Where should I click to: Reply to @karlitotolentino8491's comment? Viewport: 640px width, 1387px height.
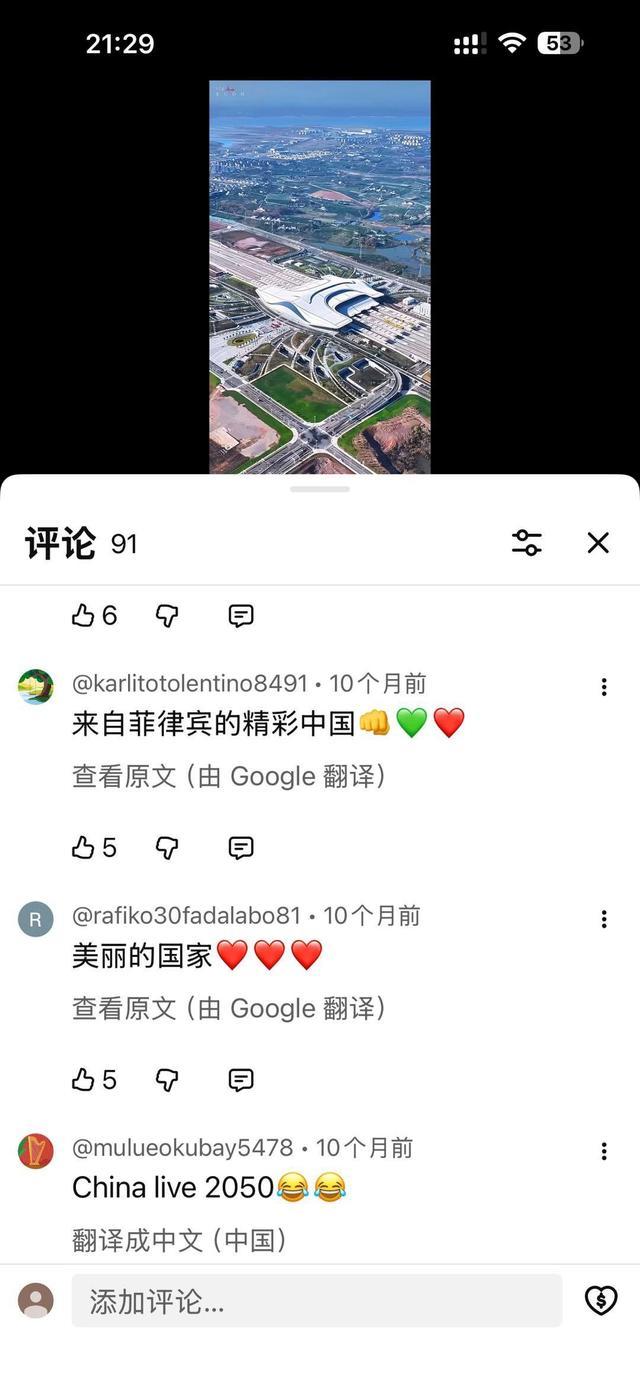point(241,848)
